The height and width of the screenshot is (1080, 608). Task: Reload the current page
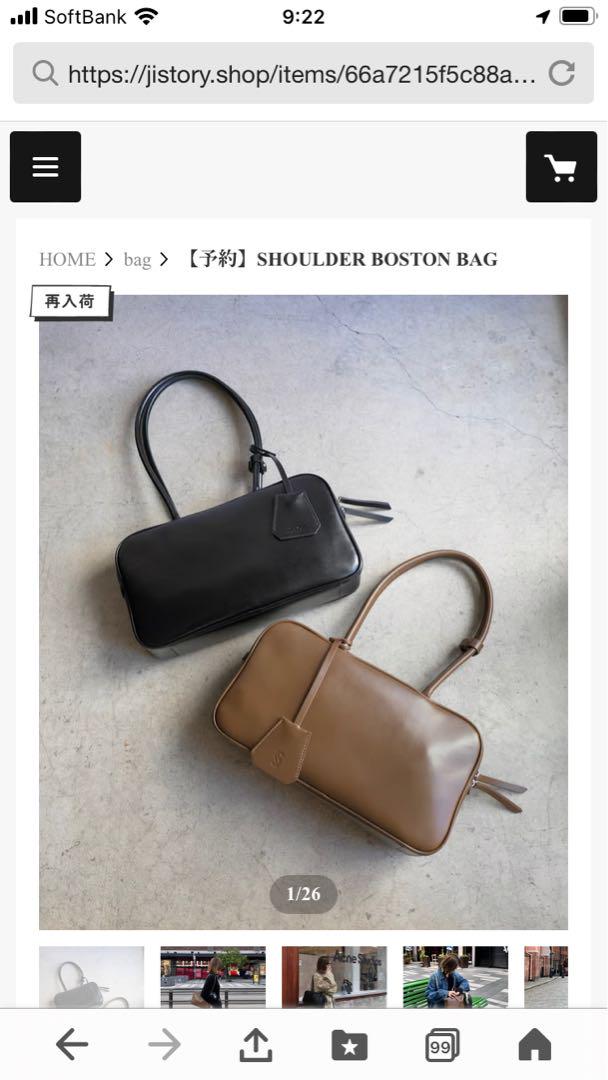[562, 73]
